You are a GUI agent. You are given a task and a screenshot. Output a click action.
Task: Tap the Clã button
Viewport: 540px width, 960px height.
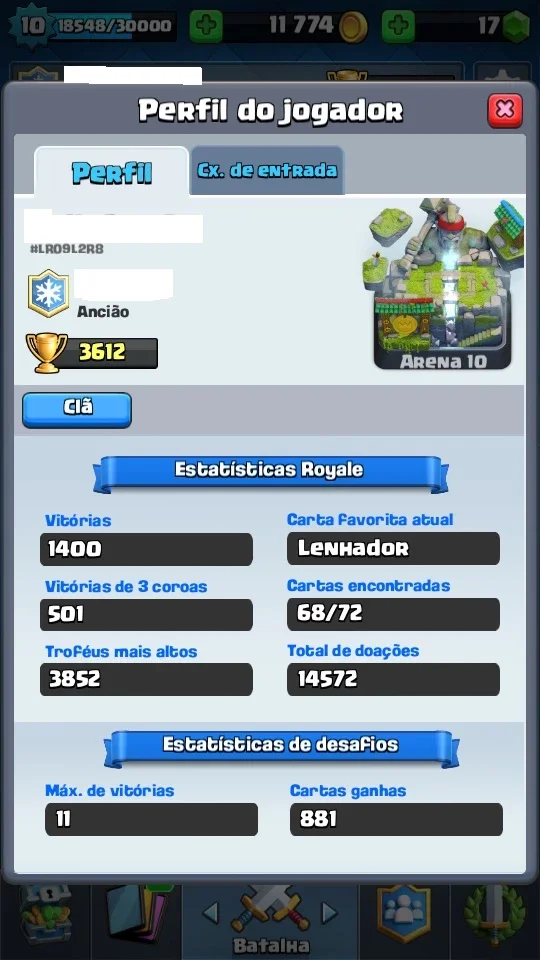coord(77,410)
